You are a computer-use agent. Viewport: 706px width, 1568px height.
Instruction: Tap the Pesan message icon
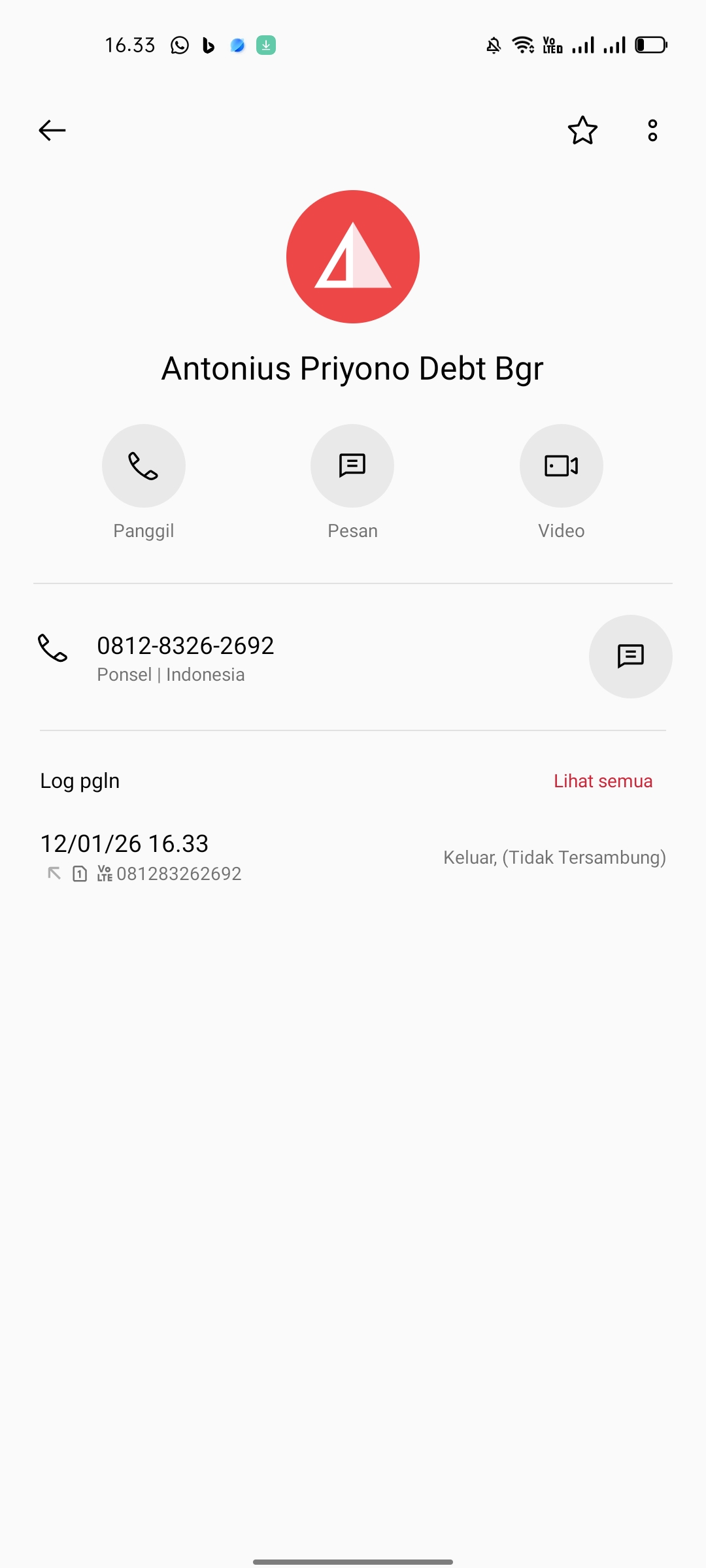coord(352,465)
